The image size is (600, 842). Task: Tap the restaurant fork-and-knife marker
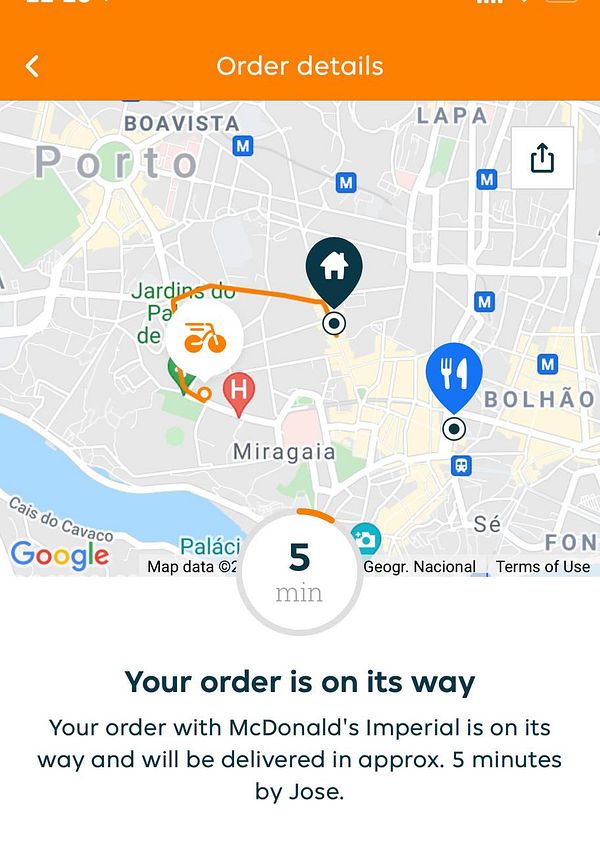(454, 375)
